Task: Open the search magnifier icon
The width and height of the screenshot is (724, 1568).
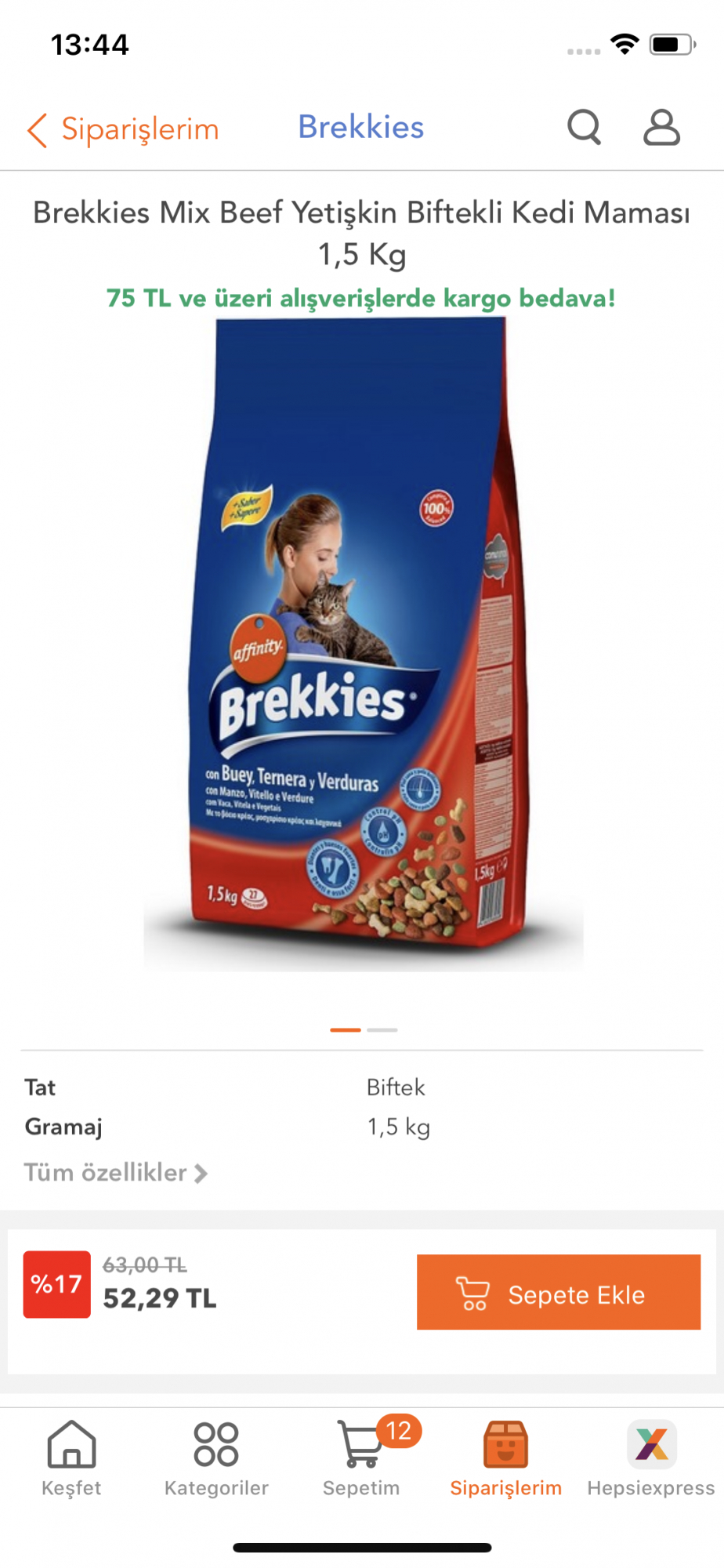Action: pyautogui.click(x=584, y=127)
